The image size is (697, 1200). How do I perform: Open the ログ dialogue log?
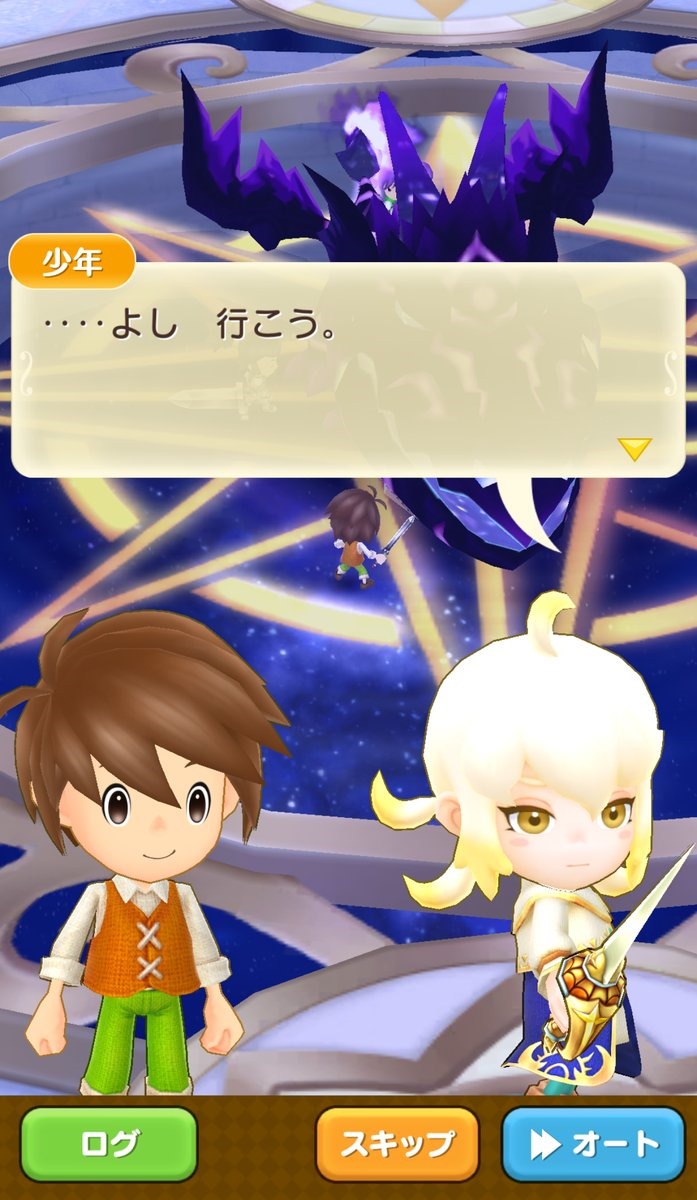[109, 1144]
